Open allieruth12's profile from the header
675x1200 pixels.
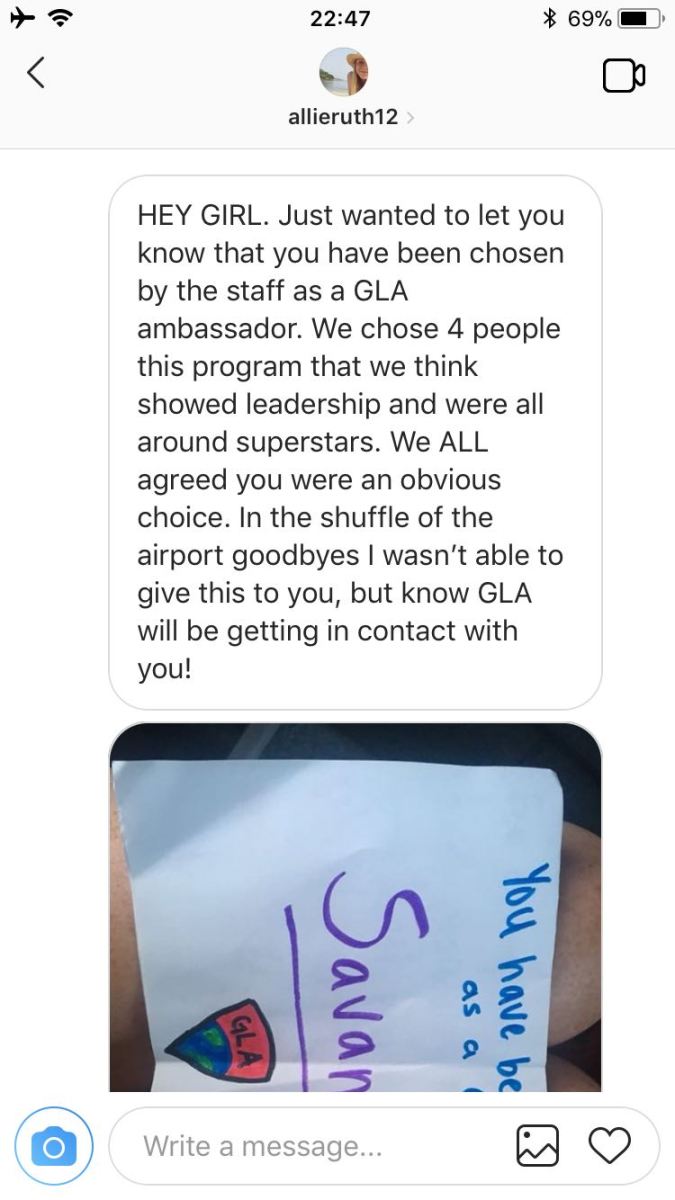point(343,117)
